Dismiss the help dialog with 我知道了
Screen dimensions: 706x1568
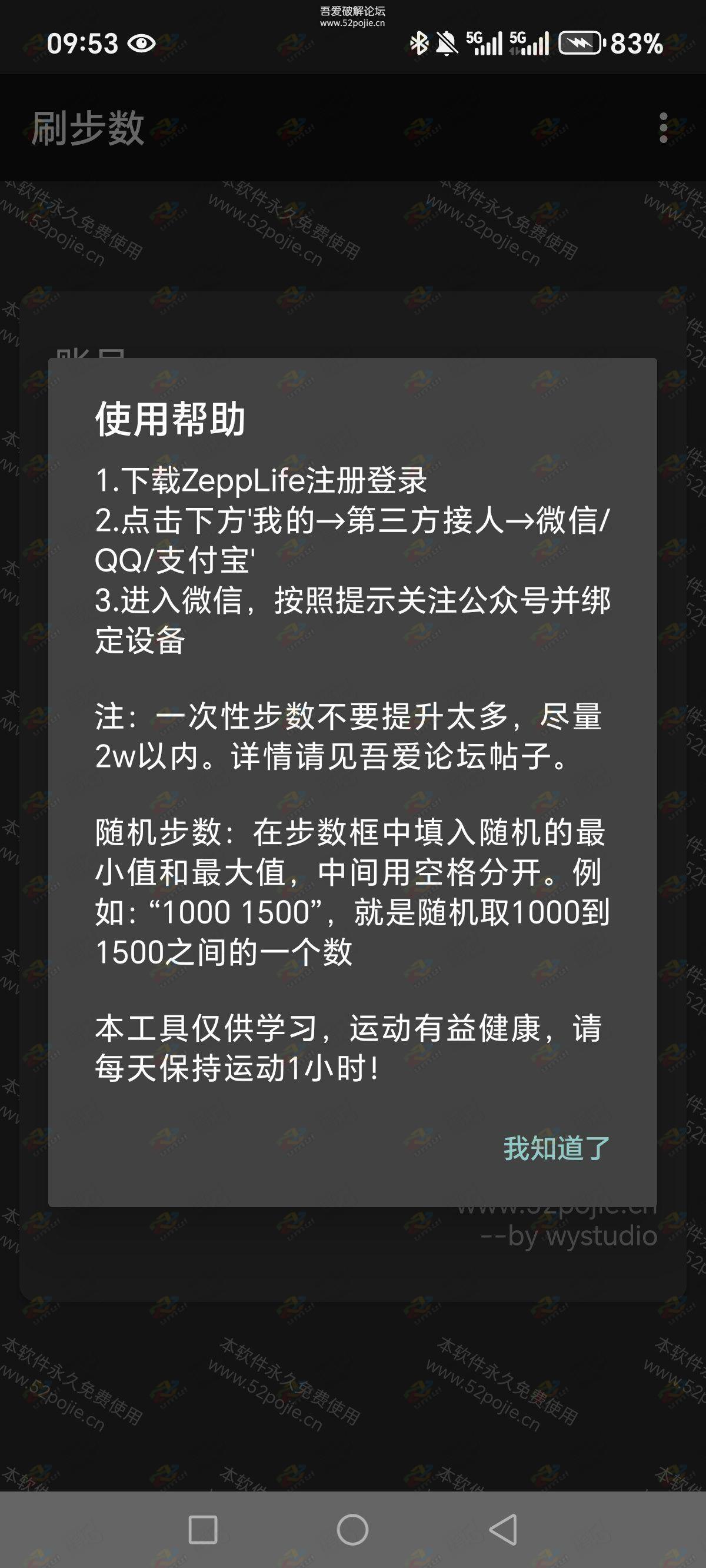[x=555, y=1148]
